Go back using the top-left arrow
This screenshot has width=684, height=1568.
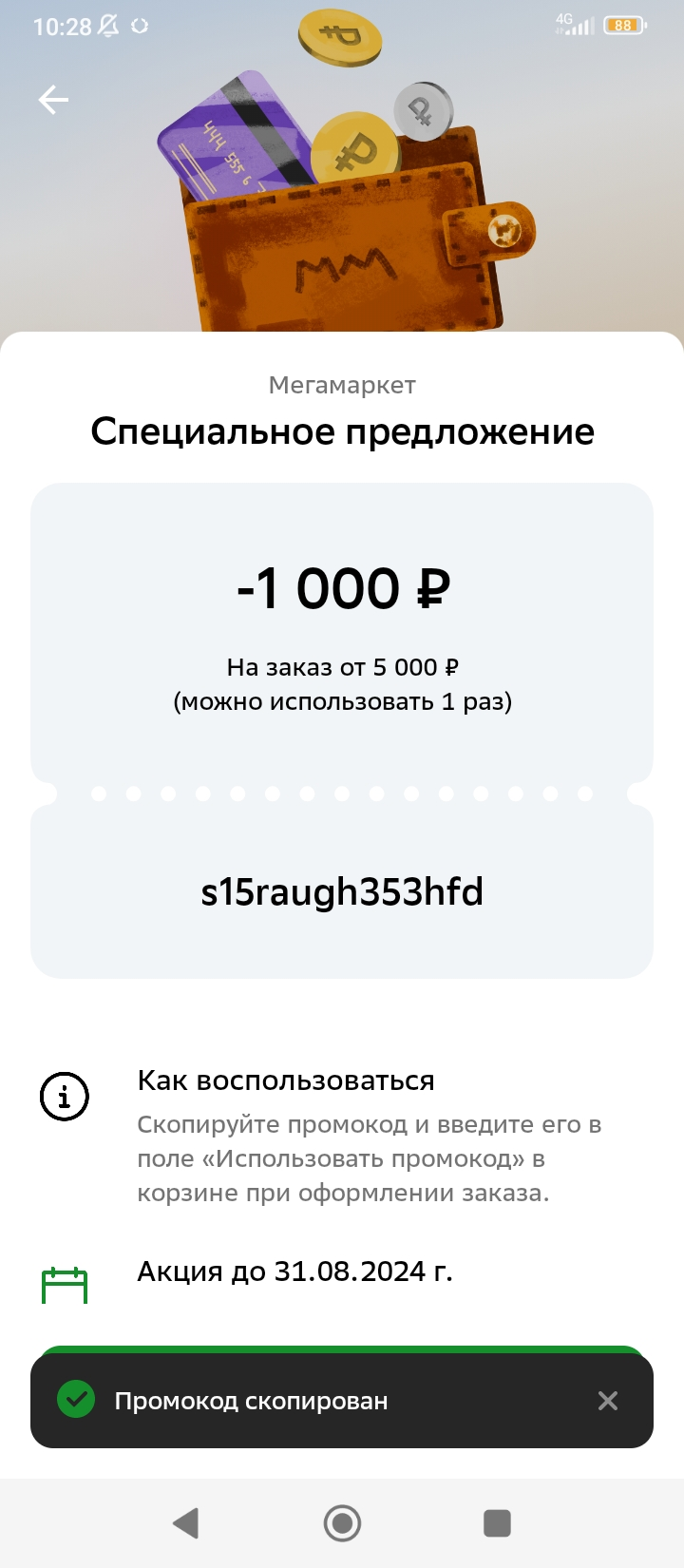tap(53, 99)
